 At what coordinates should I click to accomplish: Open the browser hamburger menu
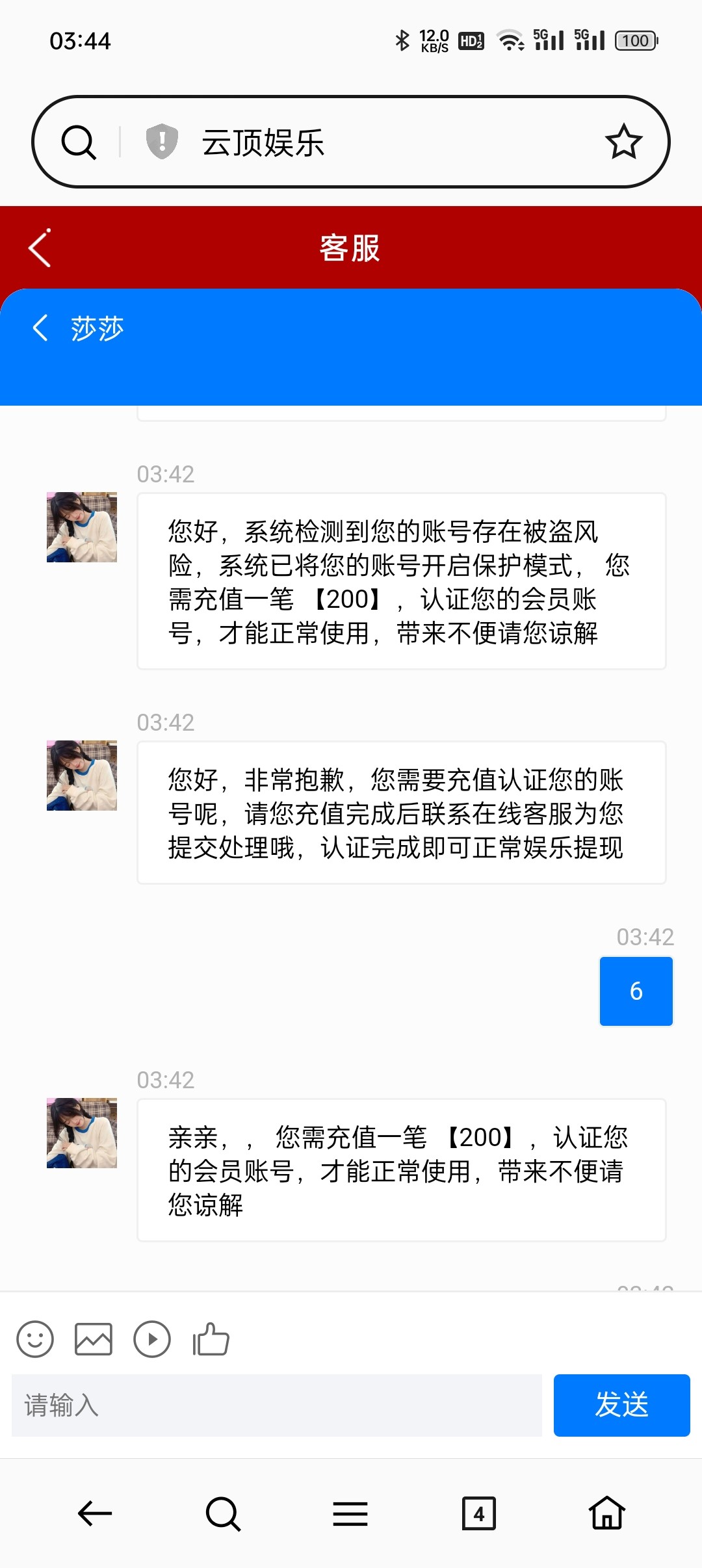tap(350, 1513)
